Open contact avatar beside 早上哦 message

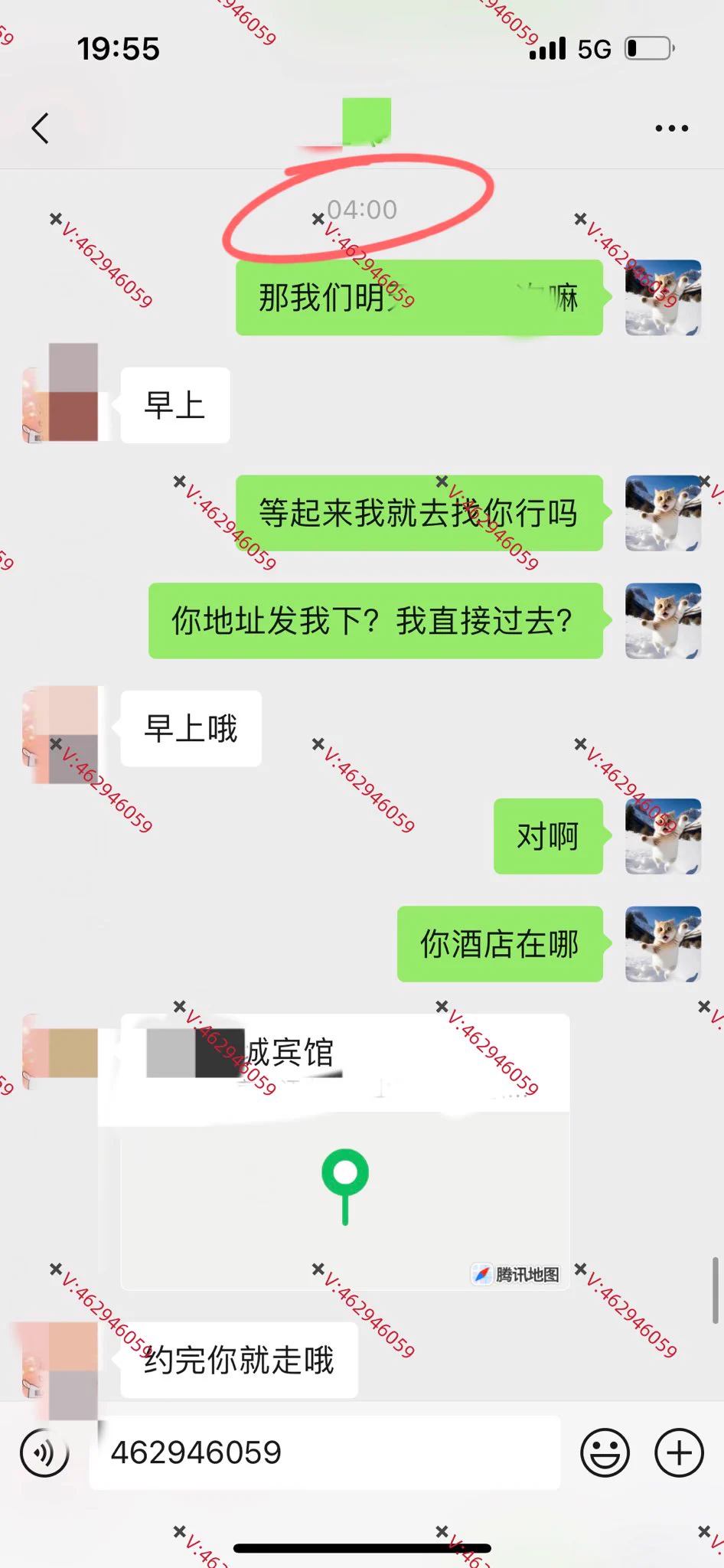pyautogui.click(x=61, y=733)
